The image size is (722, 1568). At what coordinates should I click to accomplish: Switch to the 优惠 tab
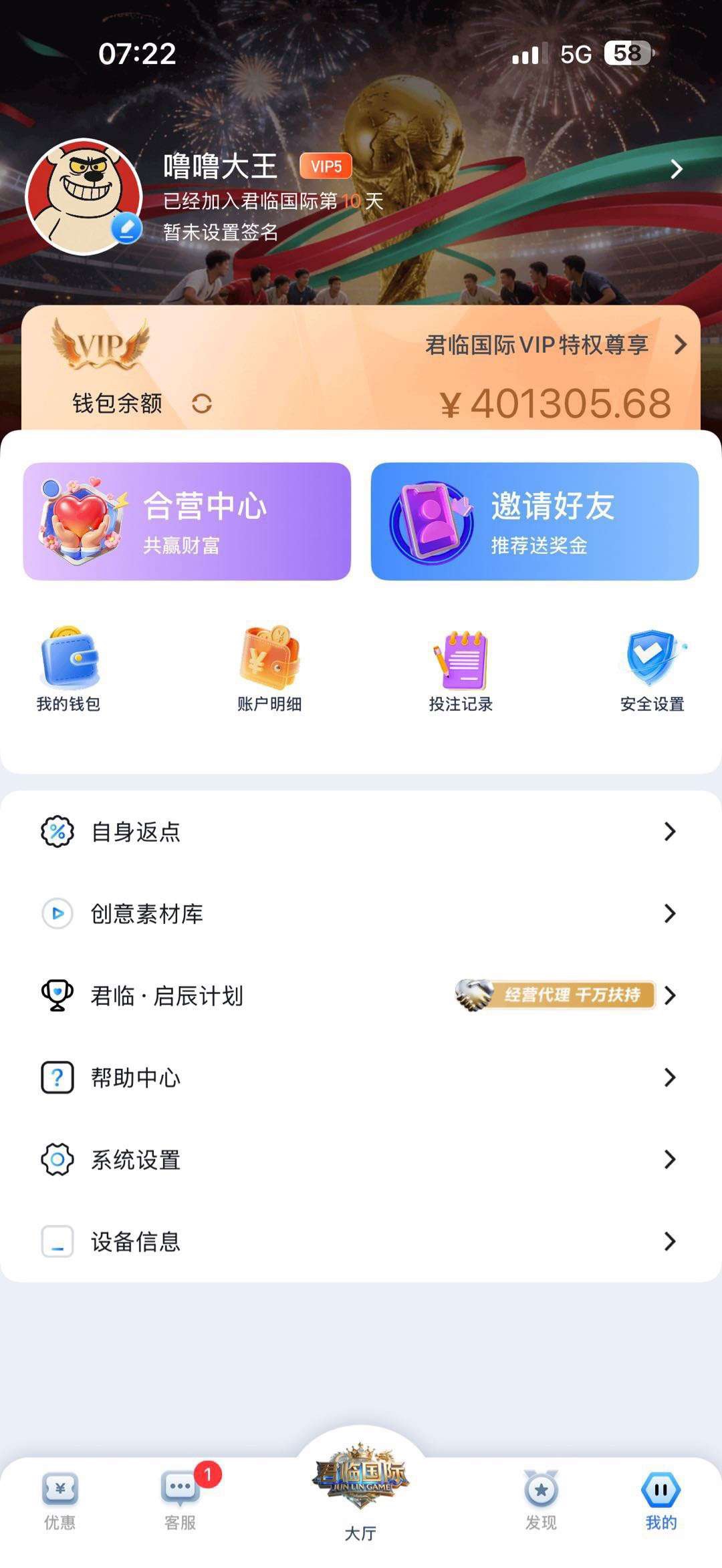tap(60, 1501)
